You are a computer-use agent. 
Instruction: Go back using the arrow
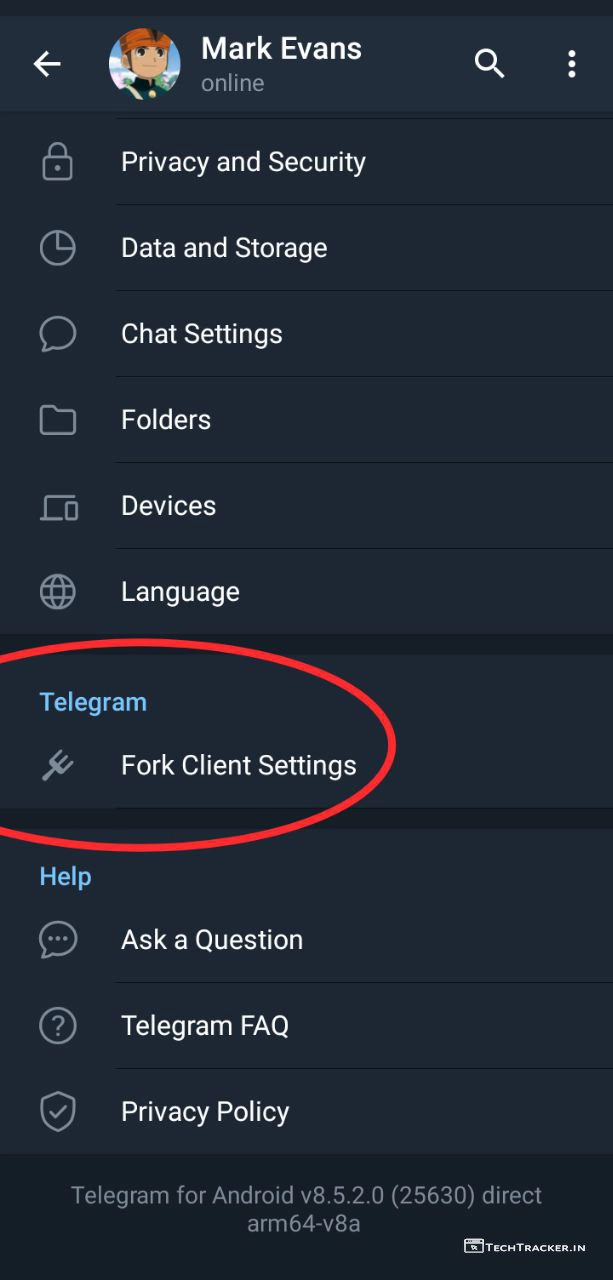(47, 64)
